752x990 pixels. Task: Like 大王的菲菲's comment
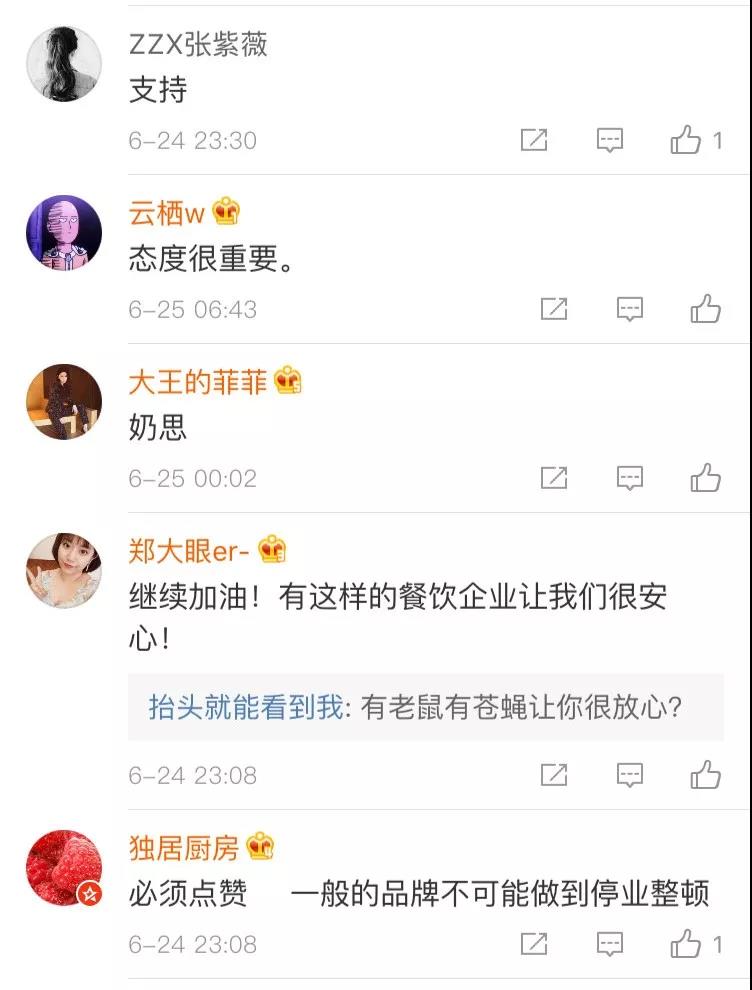pos(705,479)
